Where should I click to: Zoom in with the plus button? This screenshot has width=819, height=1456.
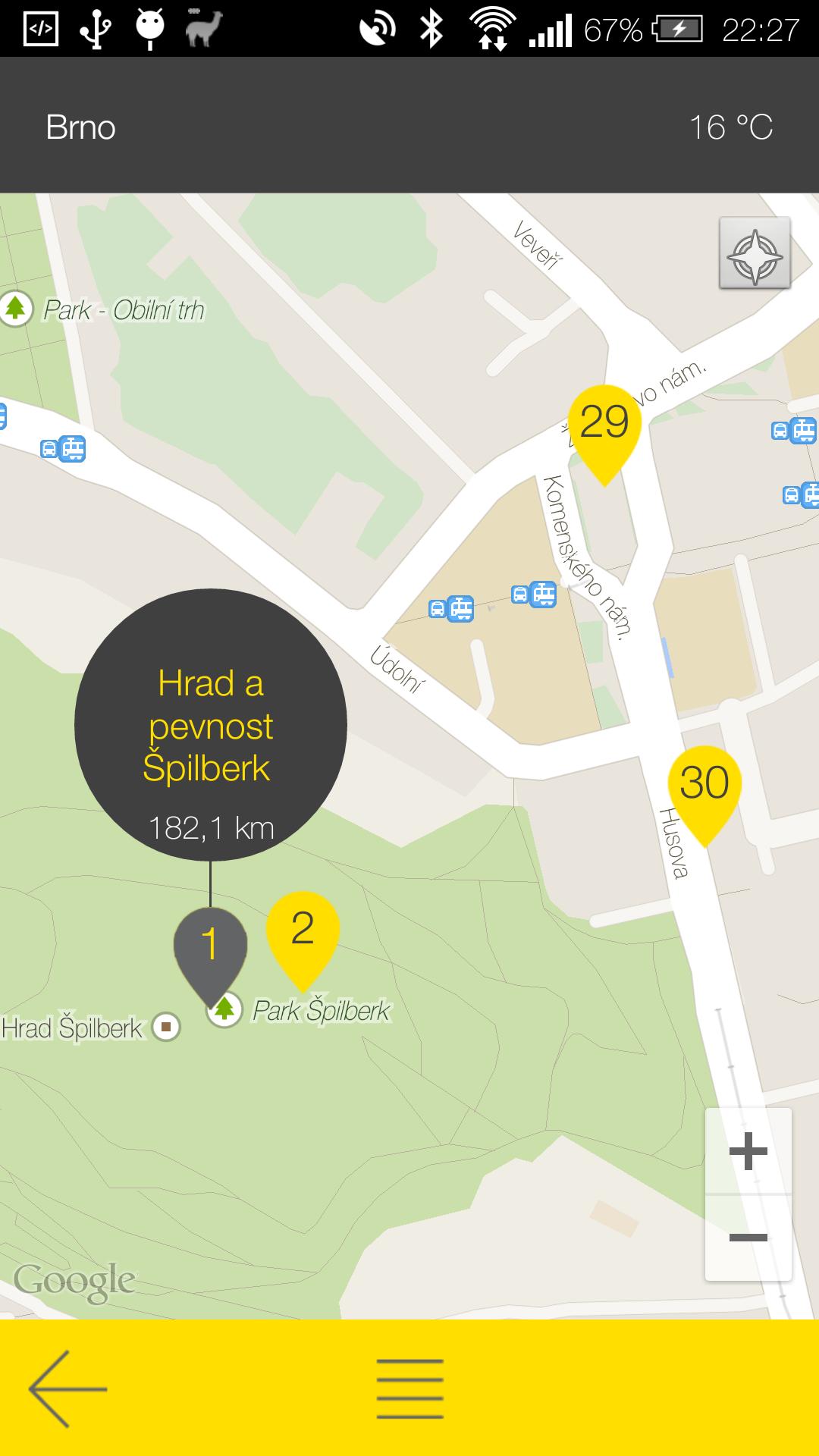748,1151
